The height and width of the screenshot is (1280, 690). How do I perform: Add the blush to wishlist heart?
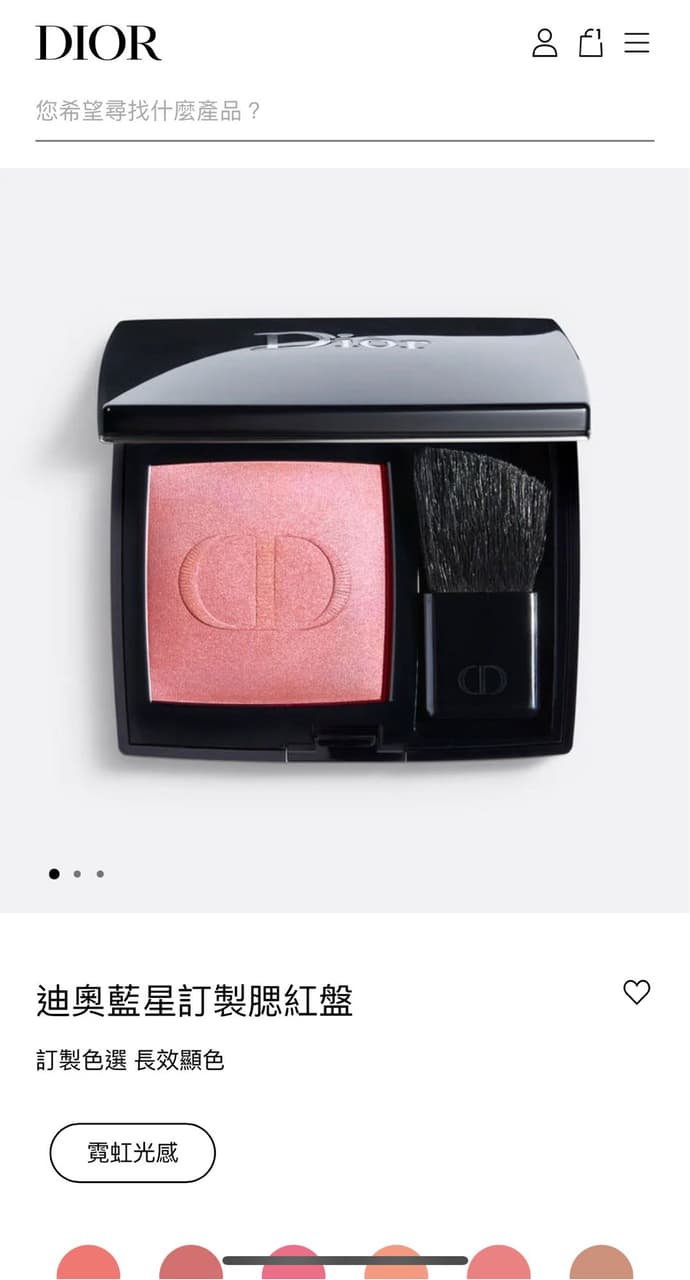pos(637,992)
